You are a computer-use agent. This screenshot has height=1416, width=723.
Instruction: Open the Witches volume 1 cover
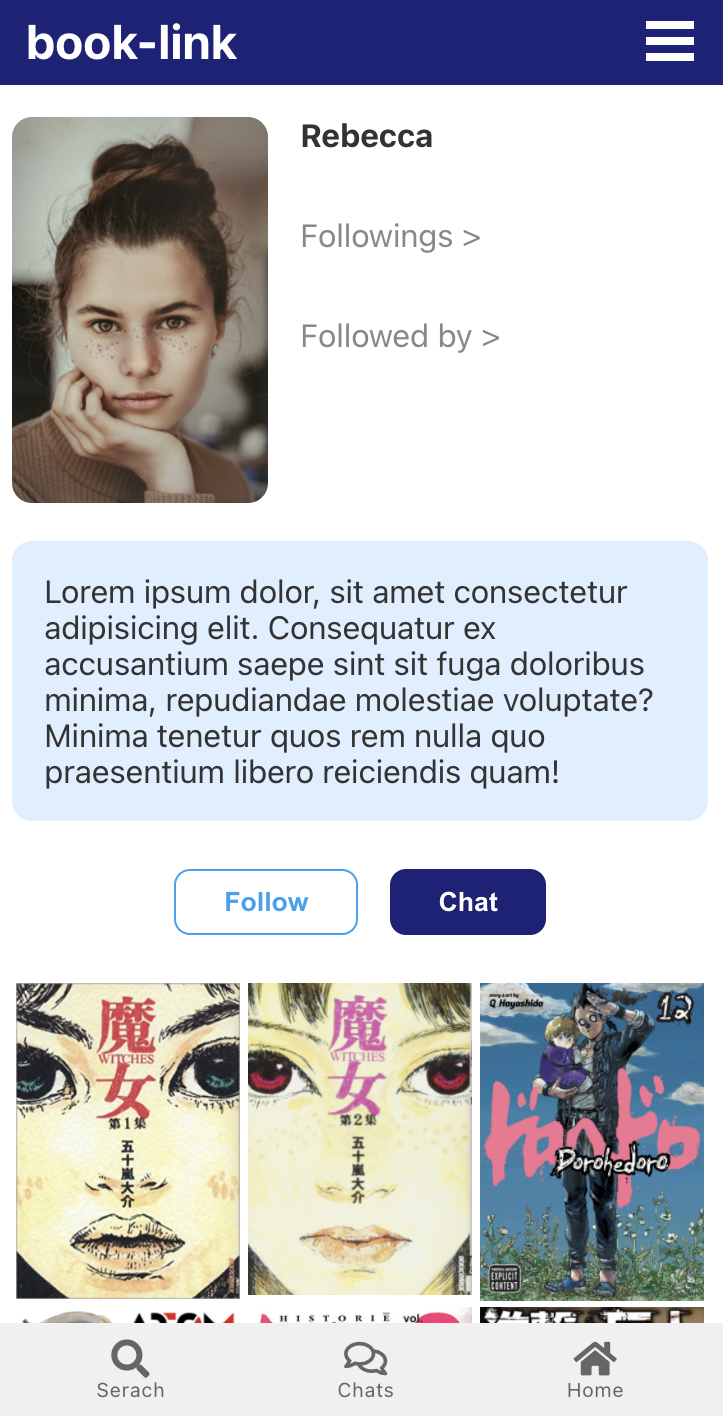(127, 1140)
